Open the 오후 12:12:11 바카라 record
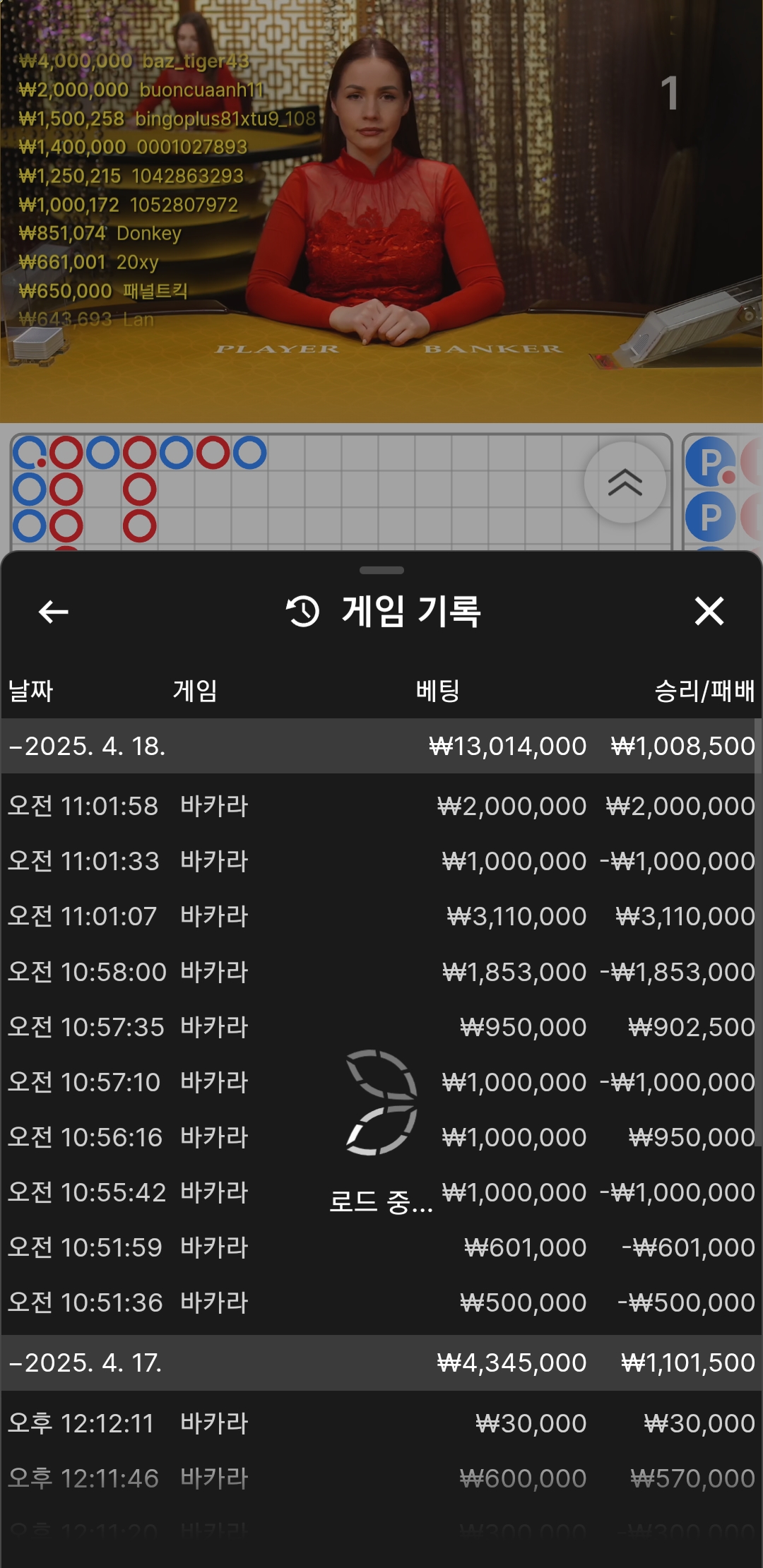763x1568 pixels. [381, 1424]
